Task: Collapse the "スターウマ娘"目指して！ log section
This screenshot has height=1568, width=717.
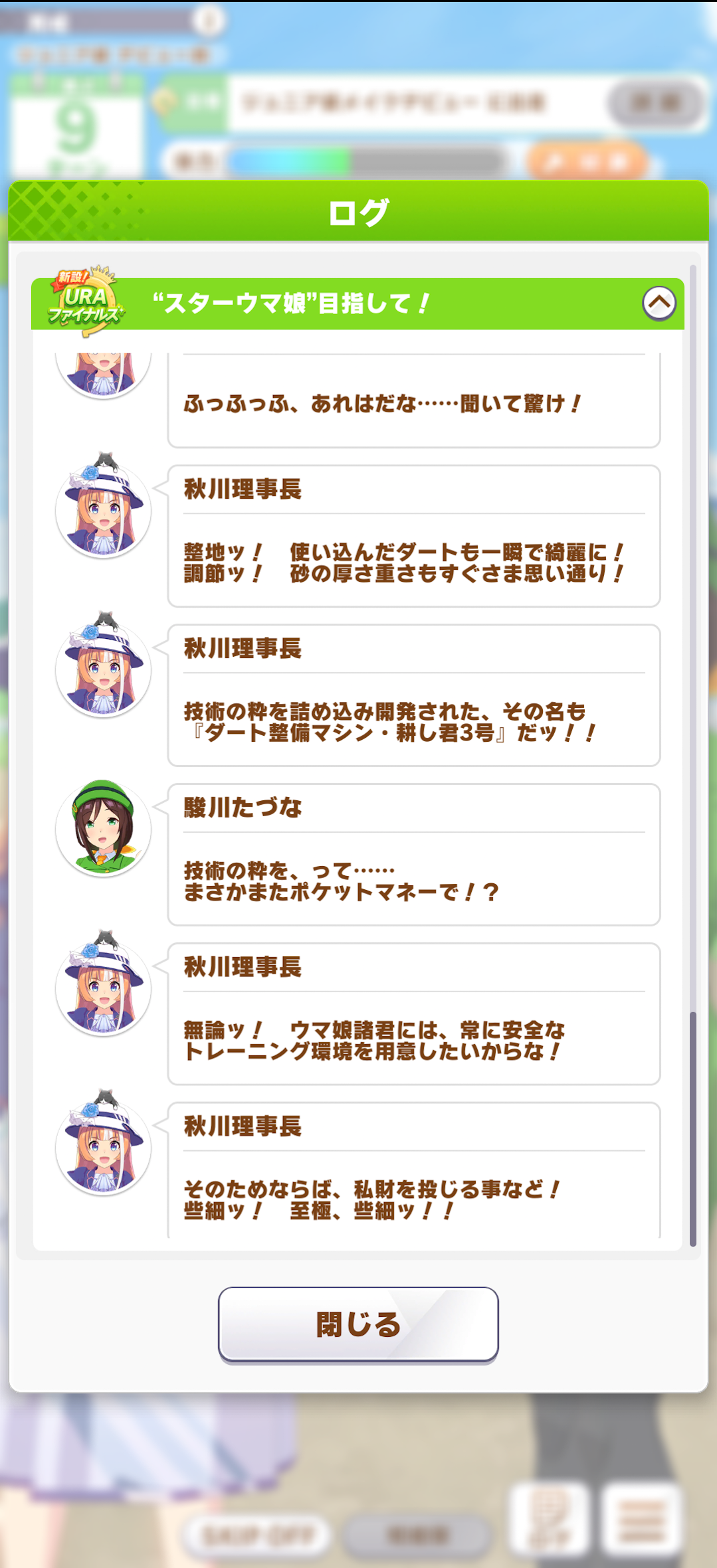Action: click(659, 304)
